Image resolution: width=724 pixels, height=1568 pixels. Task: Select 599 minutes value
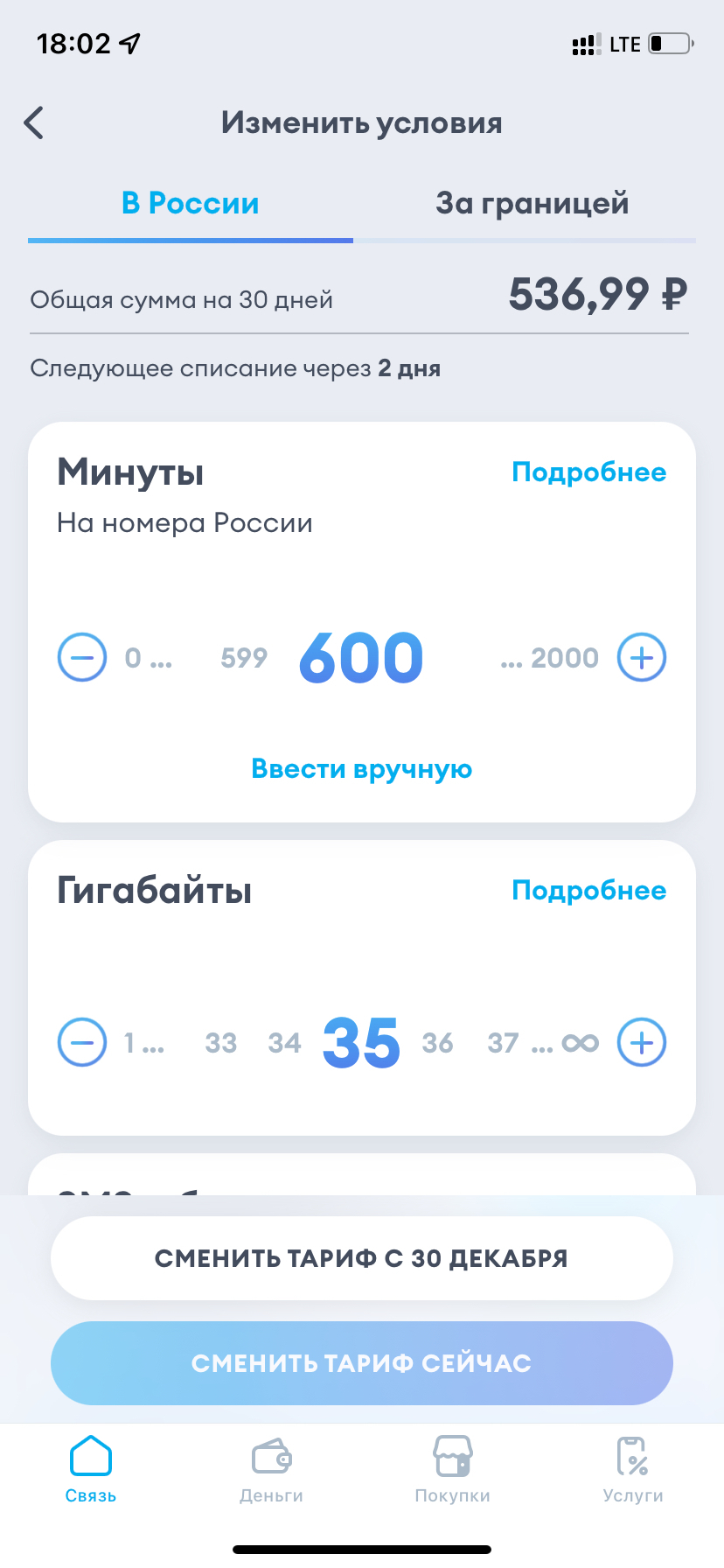(244, 658)
